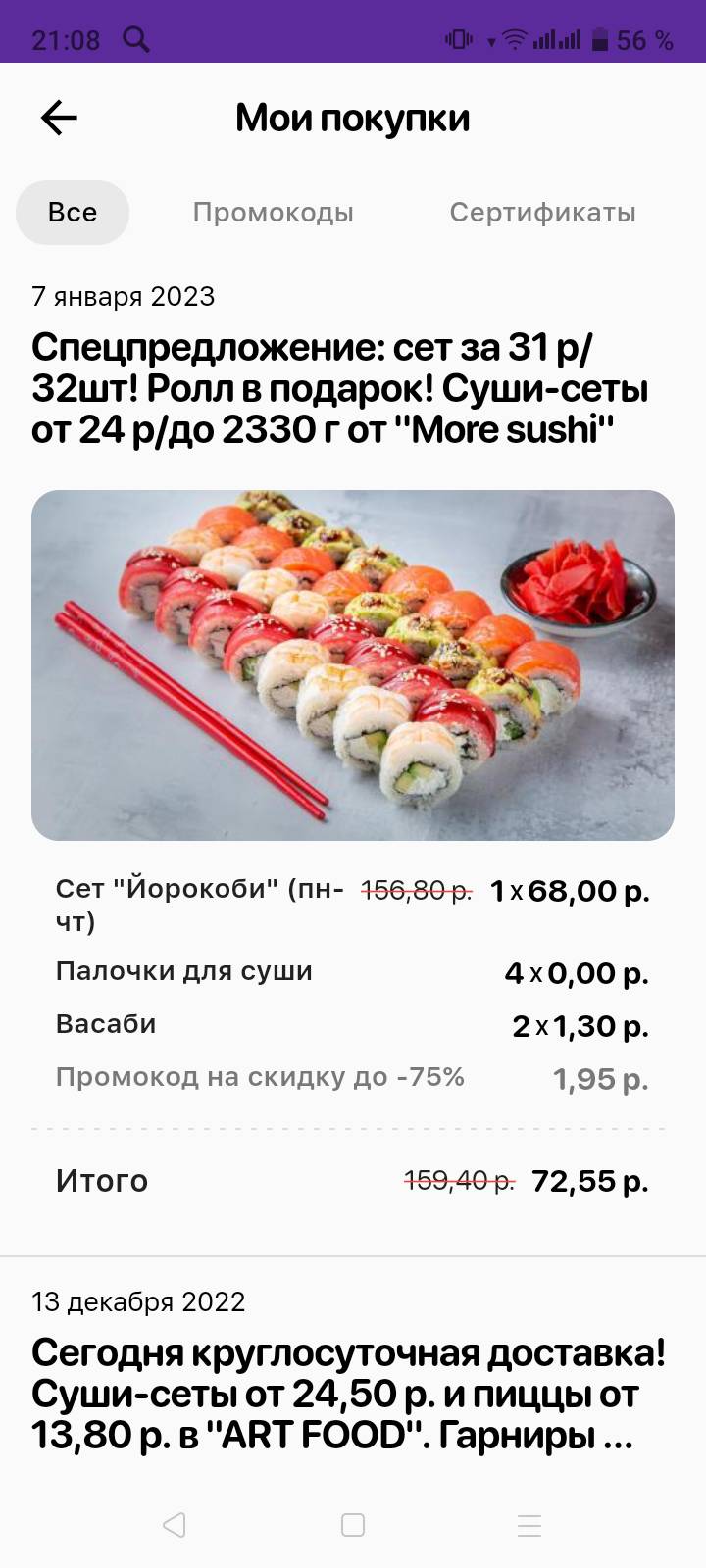Image resolution: width=706 pixels, height=1568 pixels.
Task: Go back from Мои покупки
Action: (x=59, y=119)
